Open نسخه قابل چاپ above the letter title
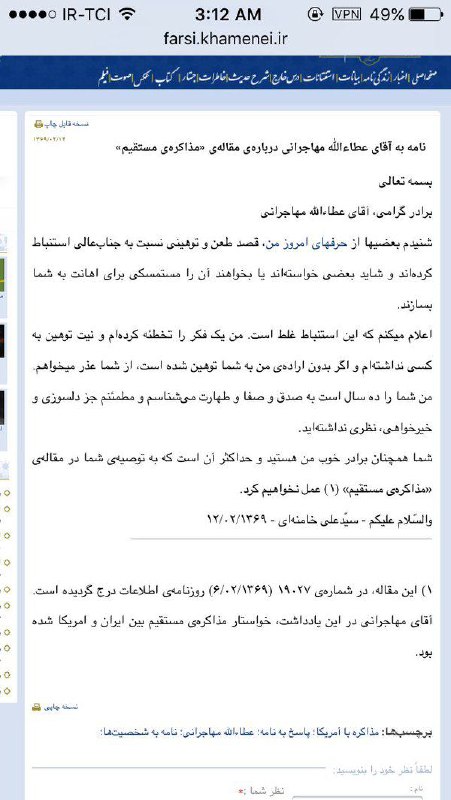Image resolution: width=451 pixels, height=800 pixels. coord(61,123)
